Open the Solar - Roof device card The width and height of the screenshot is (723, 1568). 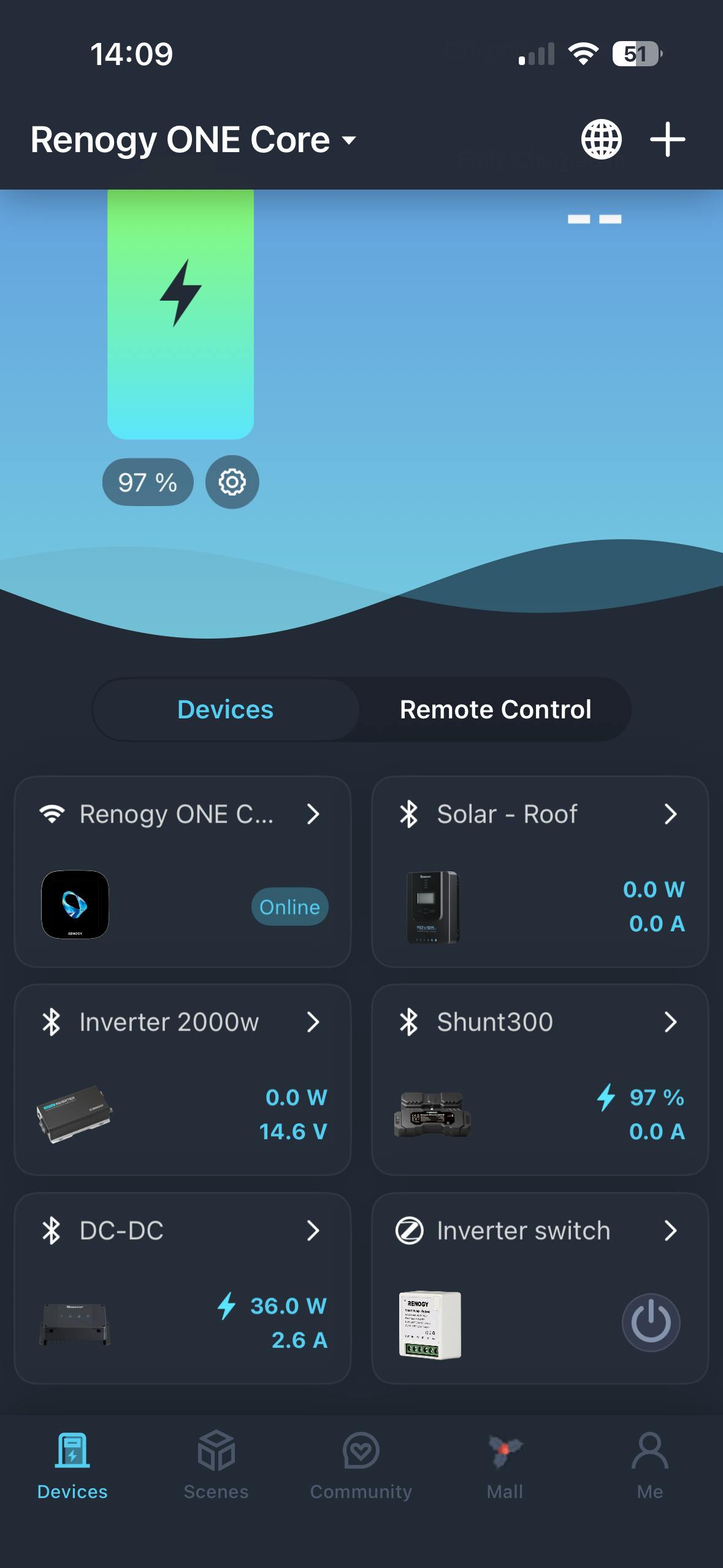coord(540,871)
